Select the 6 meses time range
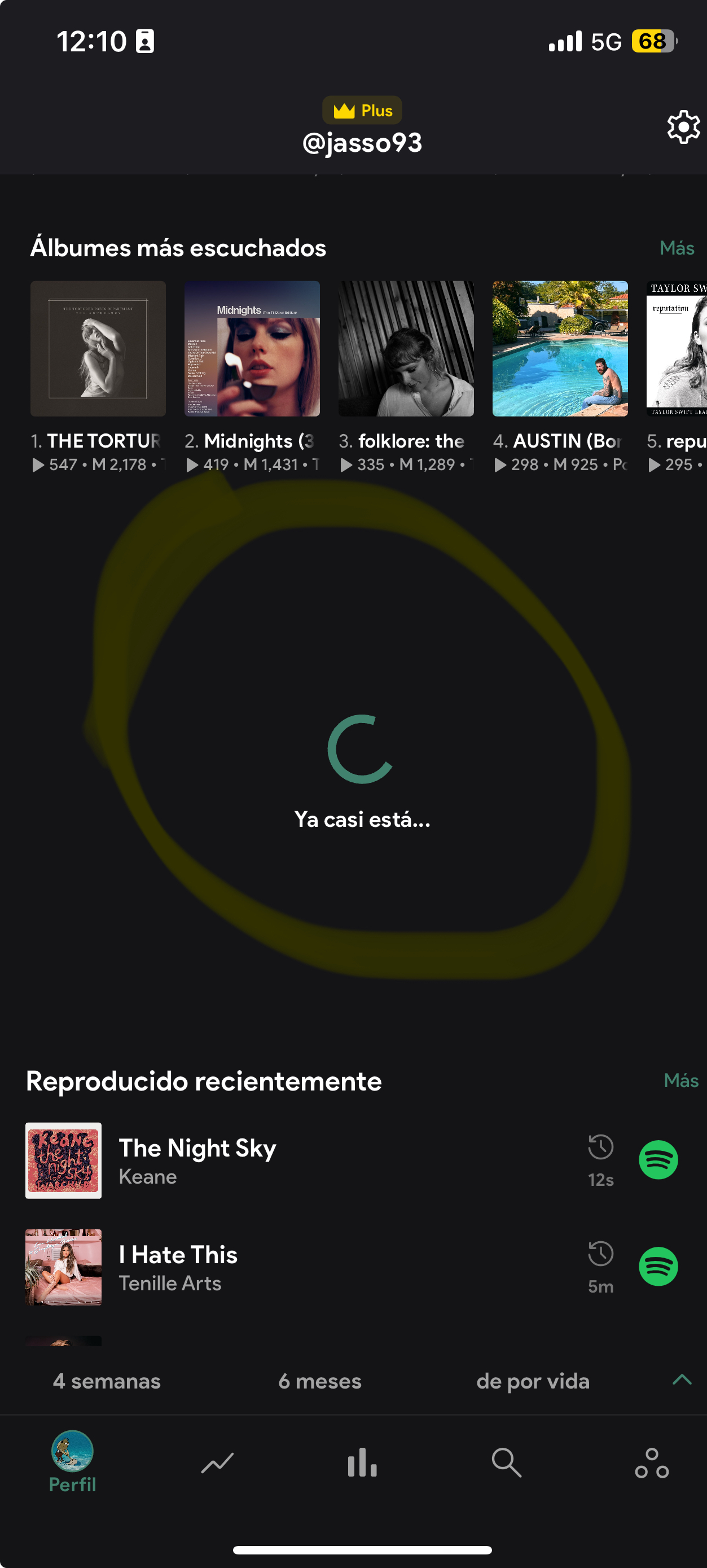The height and width of the screenshot is (1568, 707). tap(319, 1381)
